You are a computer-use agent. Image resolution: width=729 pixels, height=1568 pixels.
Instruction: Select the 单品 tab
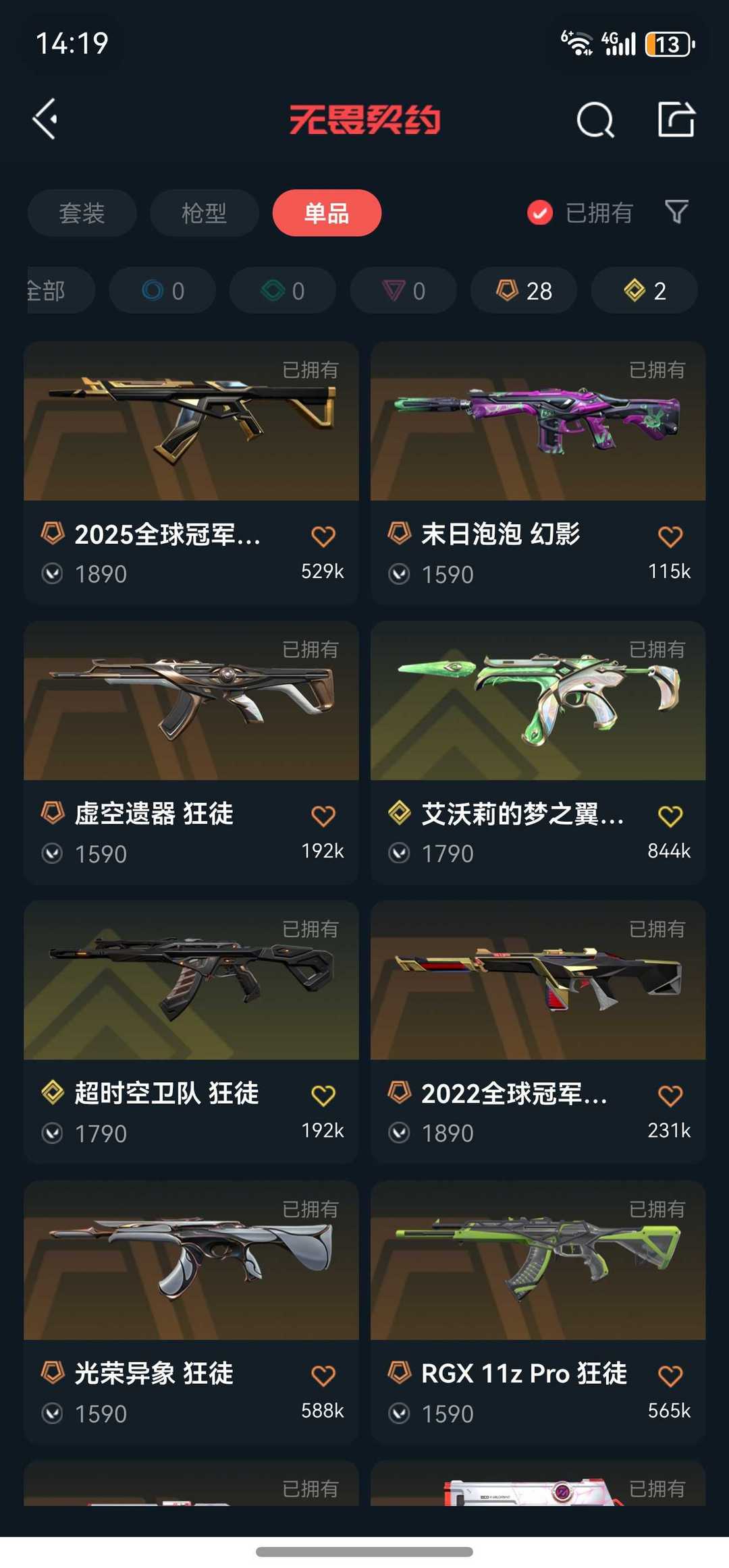point(327,213)
